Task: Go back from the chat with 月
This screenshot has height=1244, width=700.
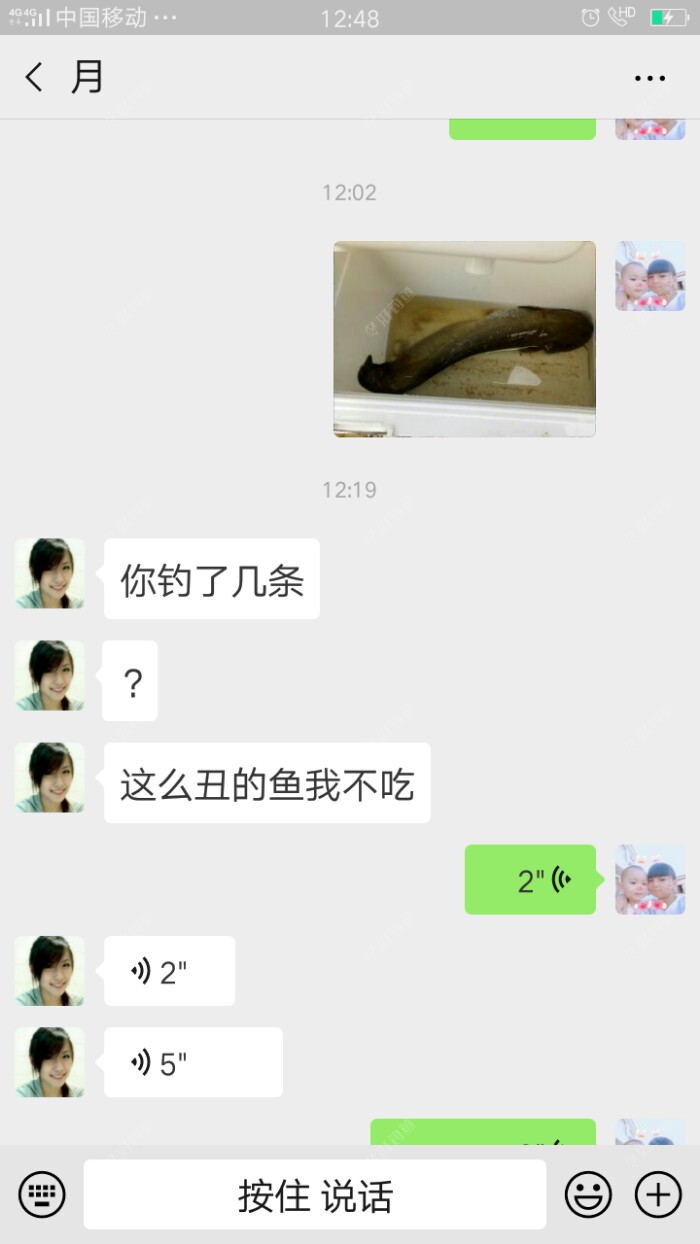Action: [x=34, y=77]
